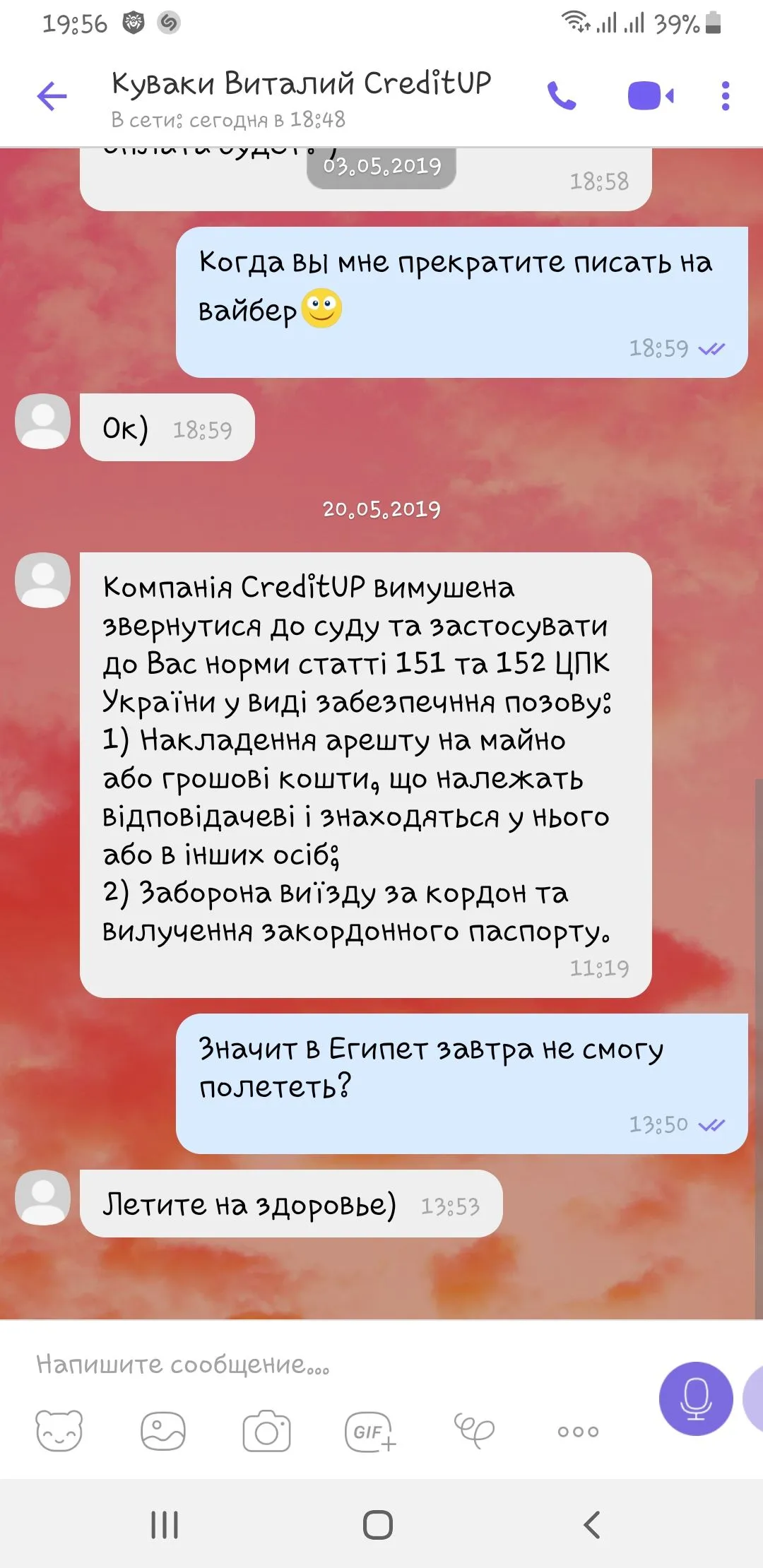The image size is (763, 1568).
Task: Open the sticker picker
Action: 59,1431
